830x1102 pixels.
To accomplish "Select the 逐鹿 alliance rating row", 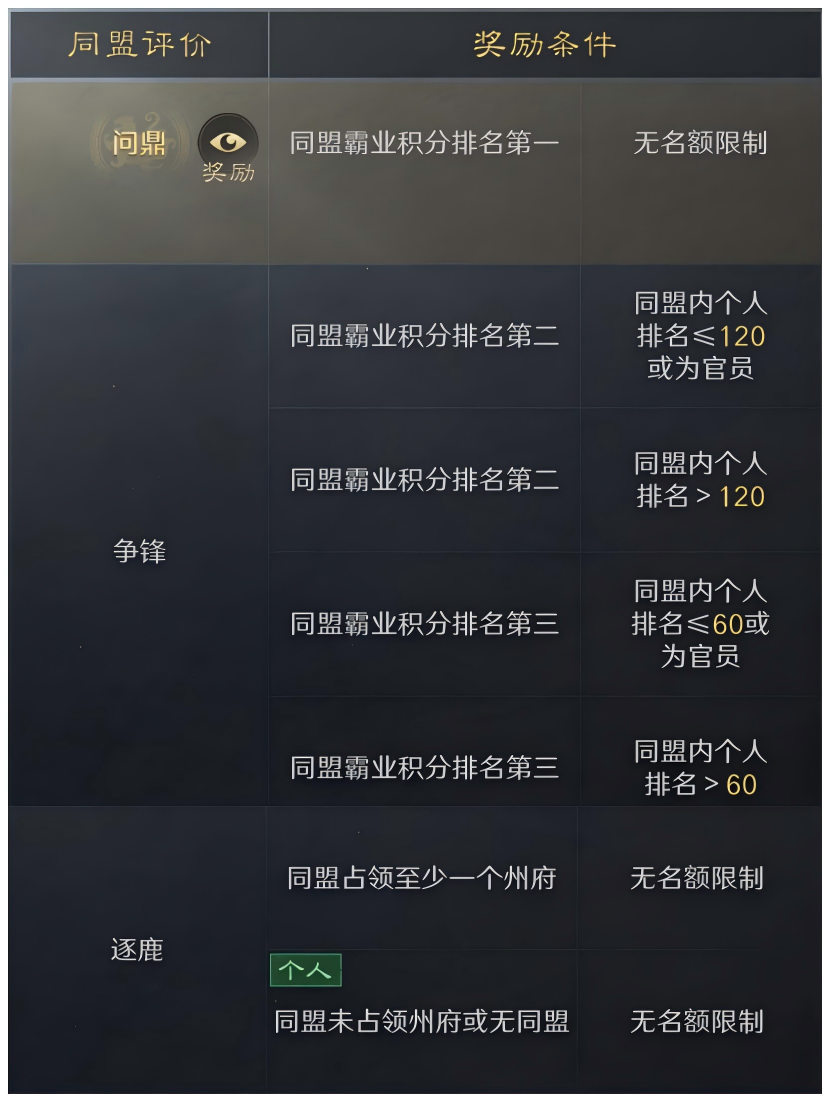I will [137, 949].
